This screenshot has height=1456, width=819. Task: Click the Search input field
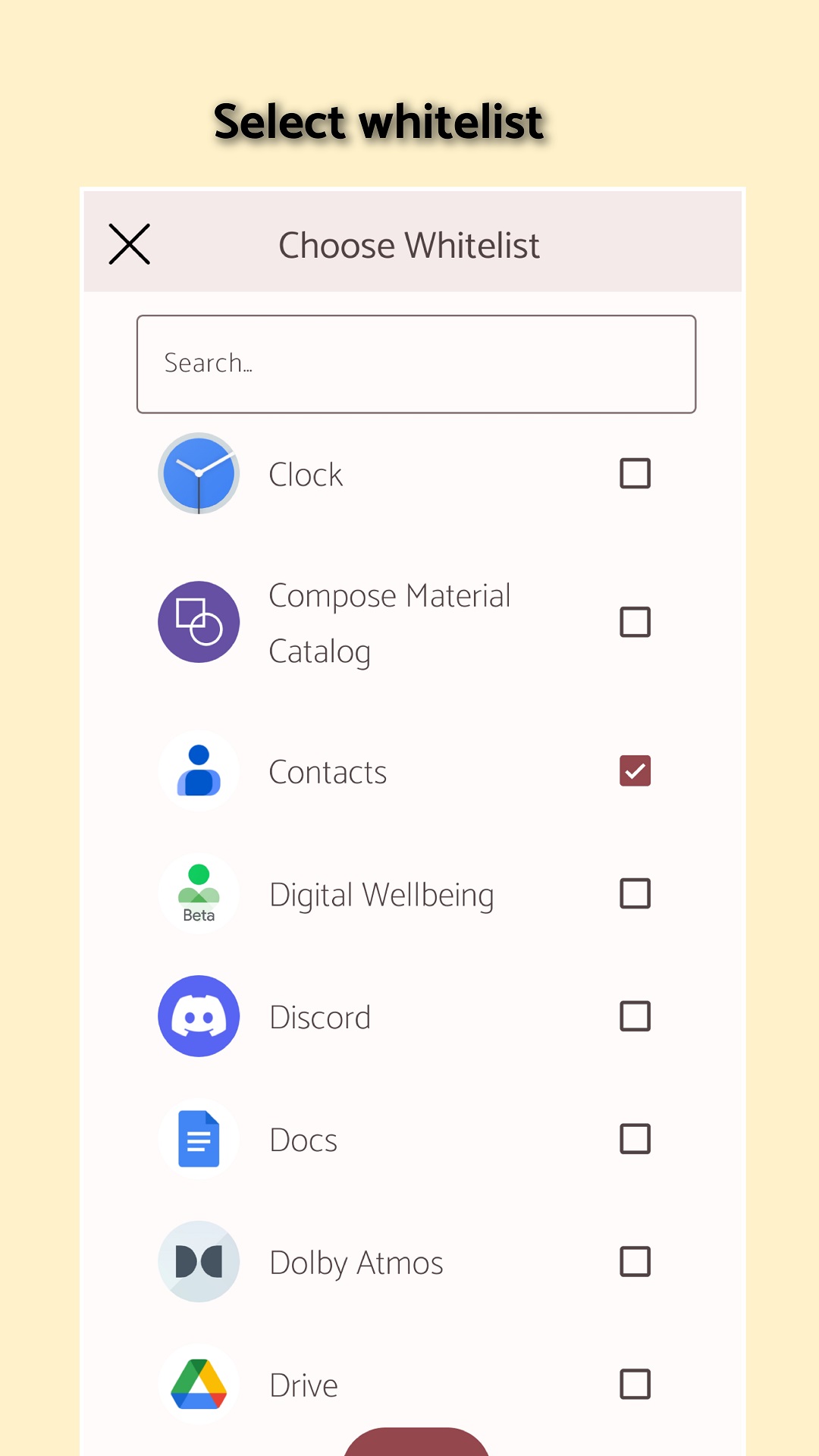point(416,364)
